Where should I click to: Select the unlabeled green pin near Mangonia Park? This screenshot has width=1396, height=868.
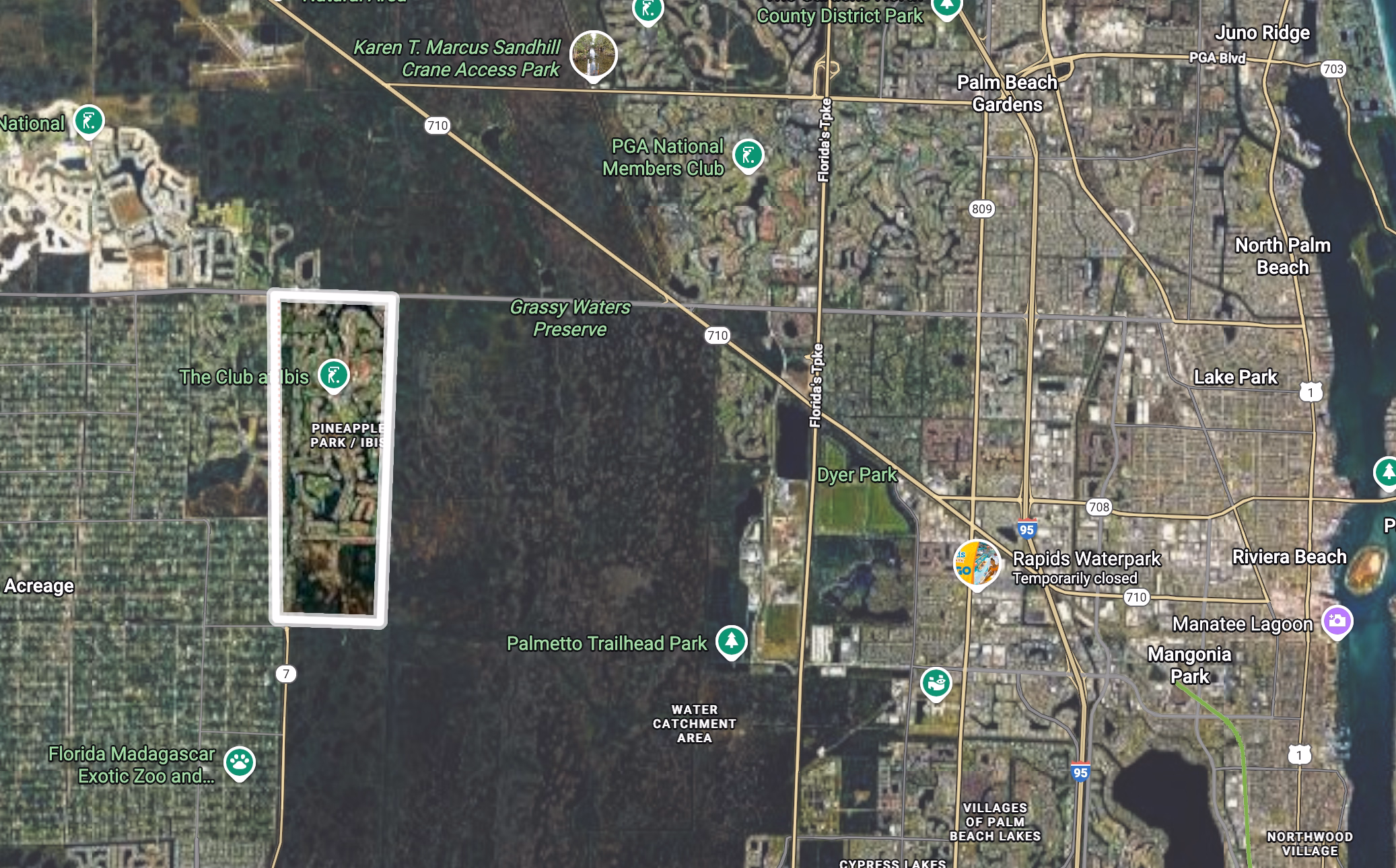[936, 684]
